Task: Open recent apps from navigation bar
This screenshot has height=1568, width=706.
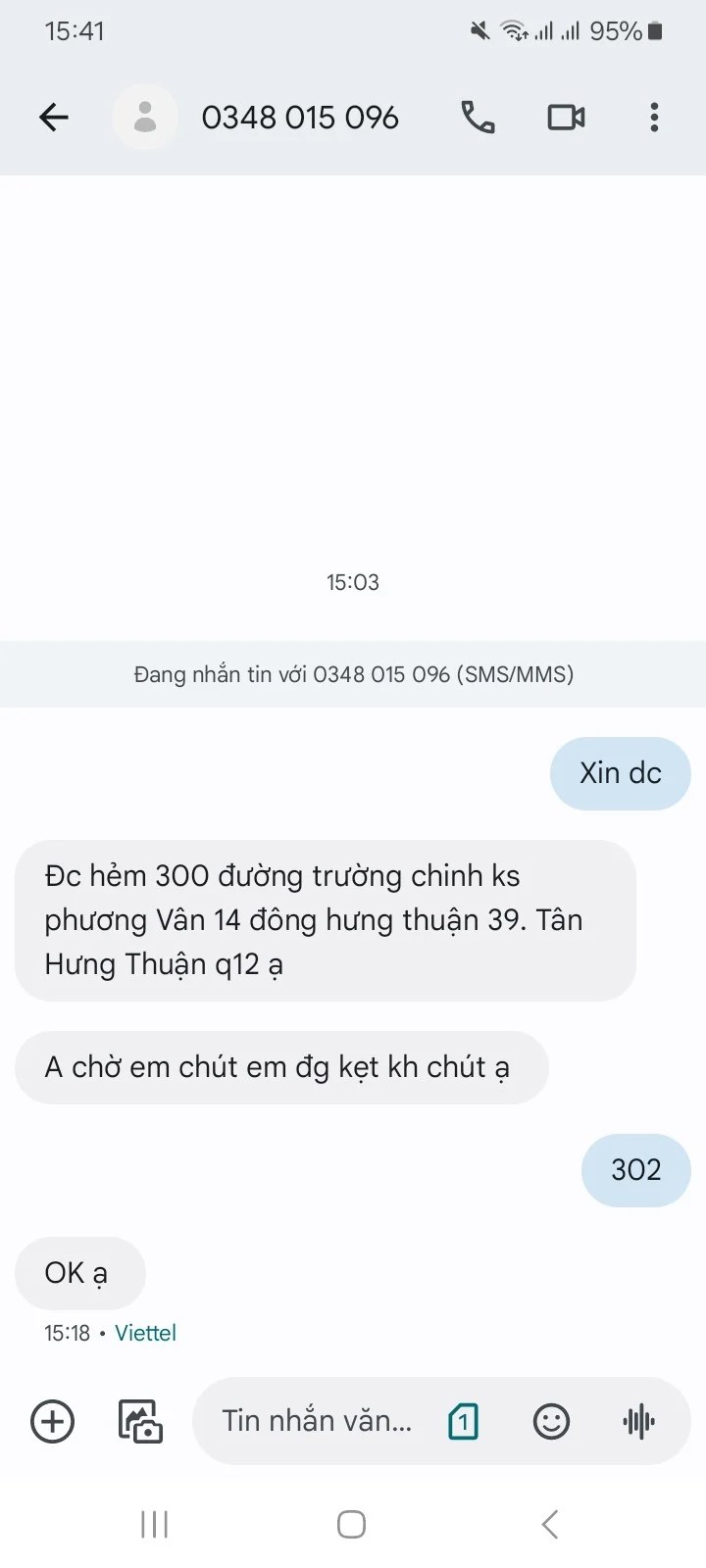Action: coord(155,1525)
